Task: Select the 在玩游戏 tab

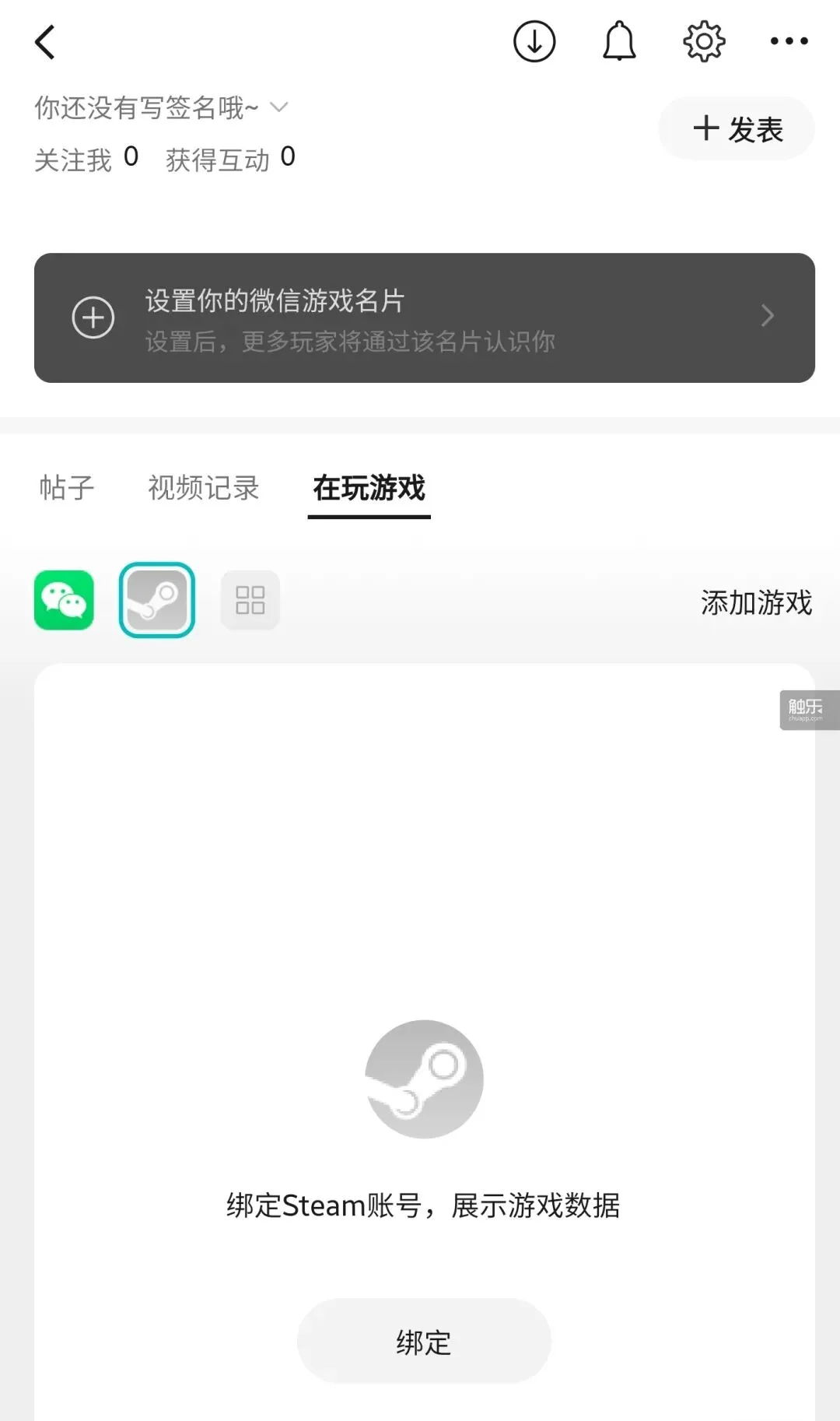Action: pyautogui.click(x=369, y=489)
